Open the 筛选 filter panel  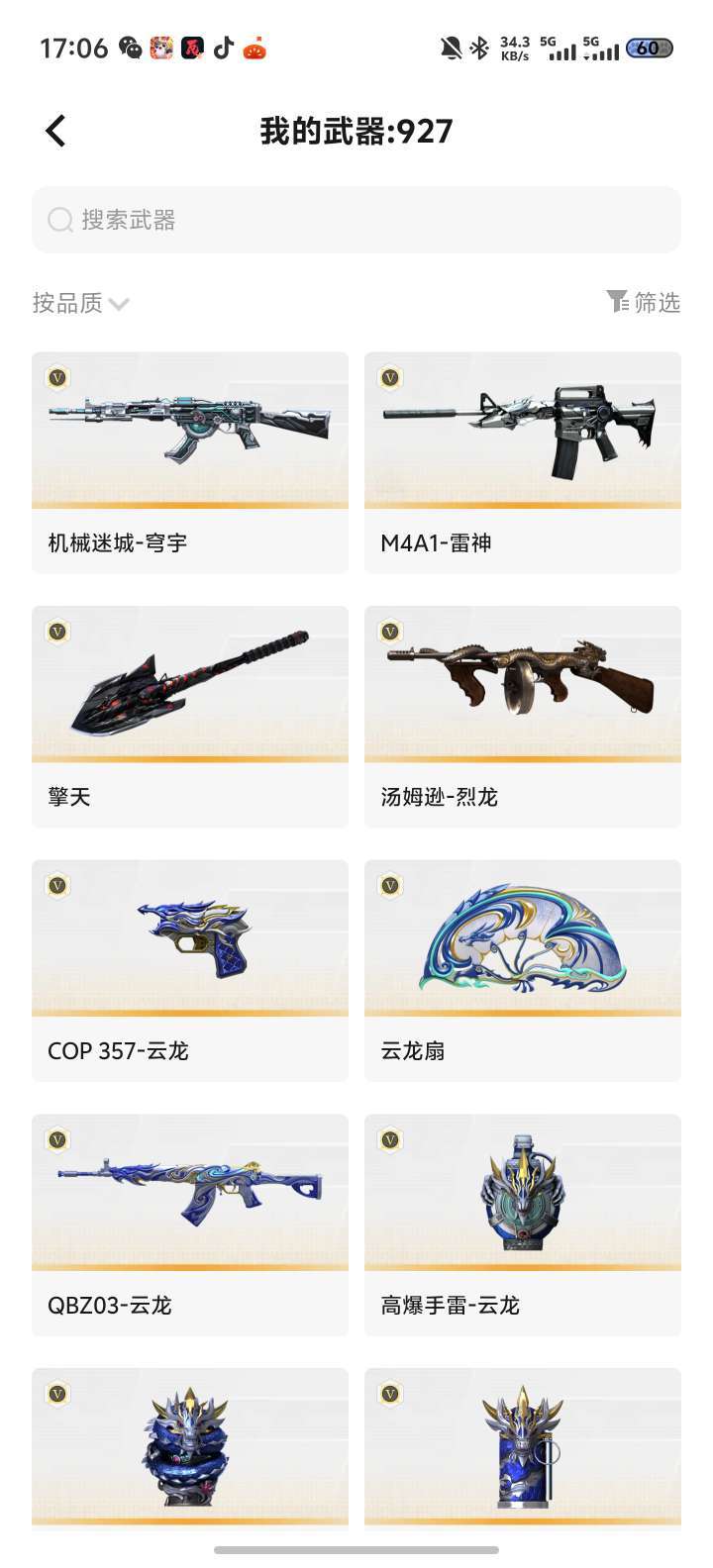pyautogui.click(x=645, y=303)
